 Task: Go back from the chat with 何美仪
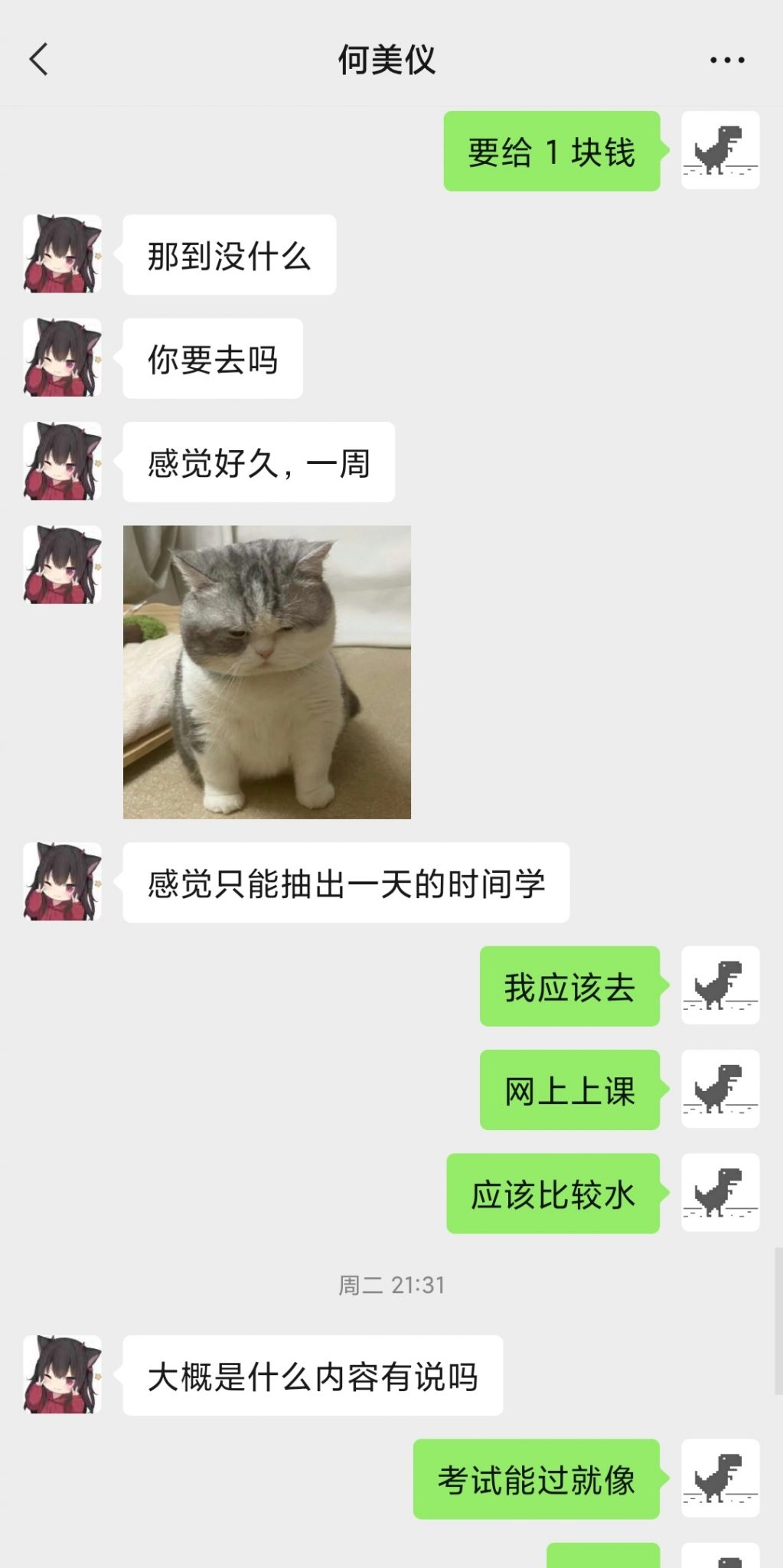(x=39, y=60)
